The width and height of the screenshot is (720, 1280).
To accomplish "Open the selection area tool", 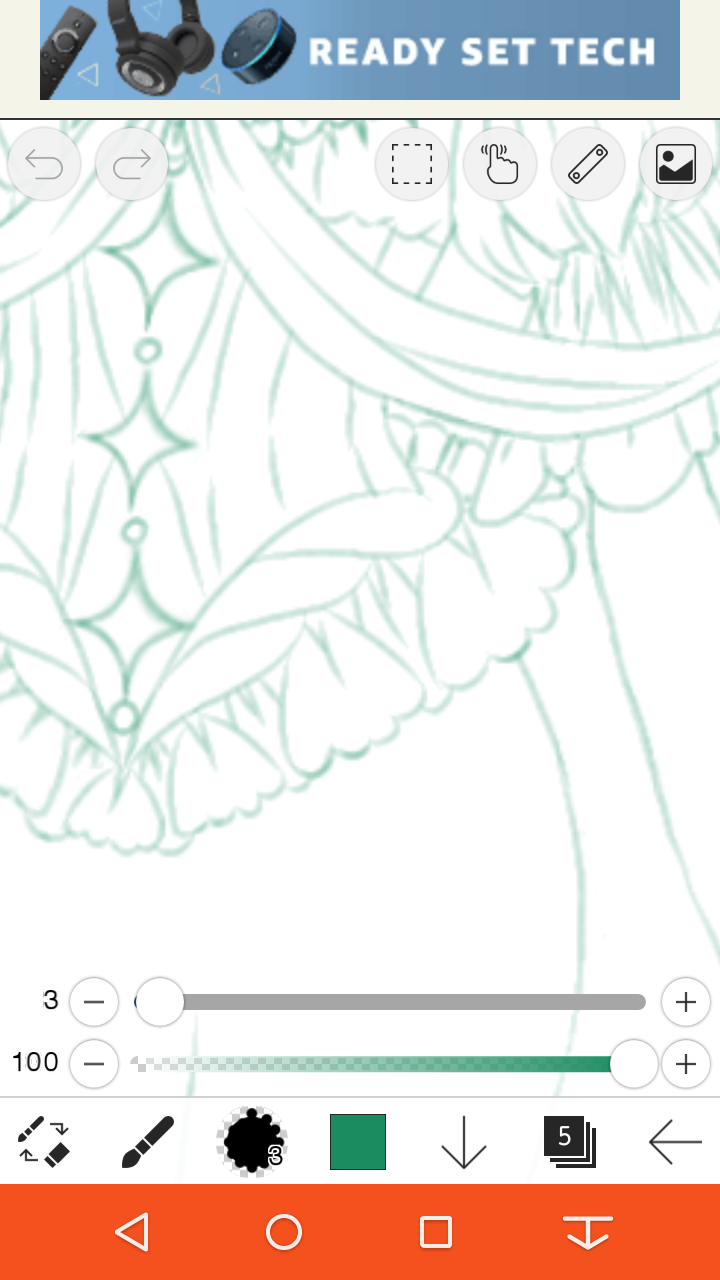I will tap(412, 164).
